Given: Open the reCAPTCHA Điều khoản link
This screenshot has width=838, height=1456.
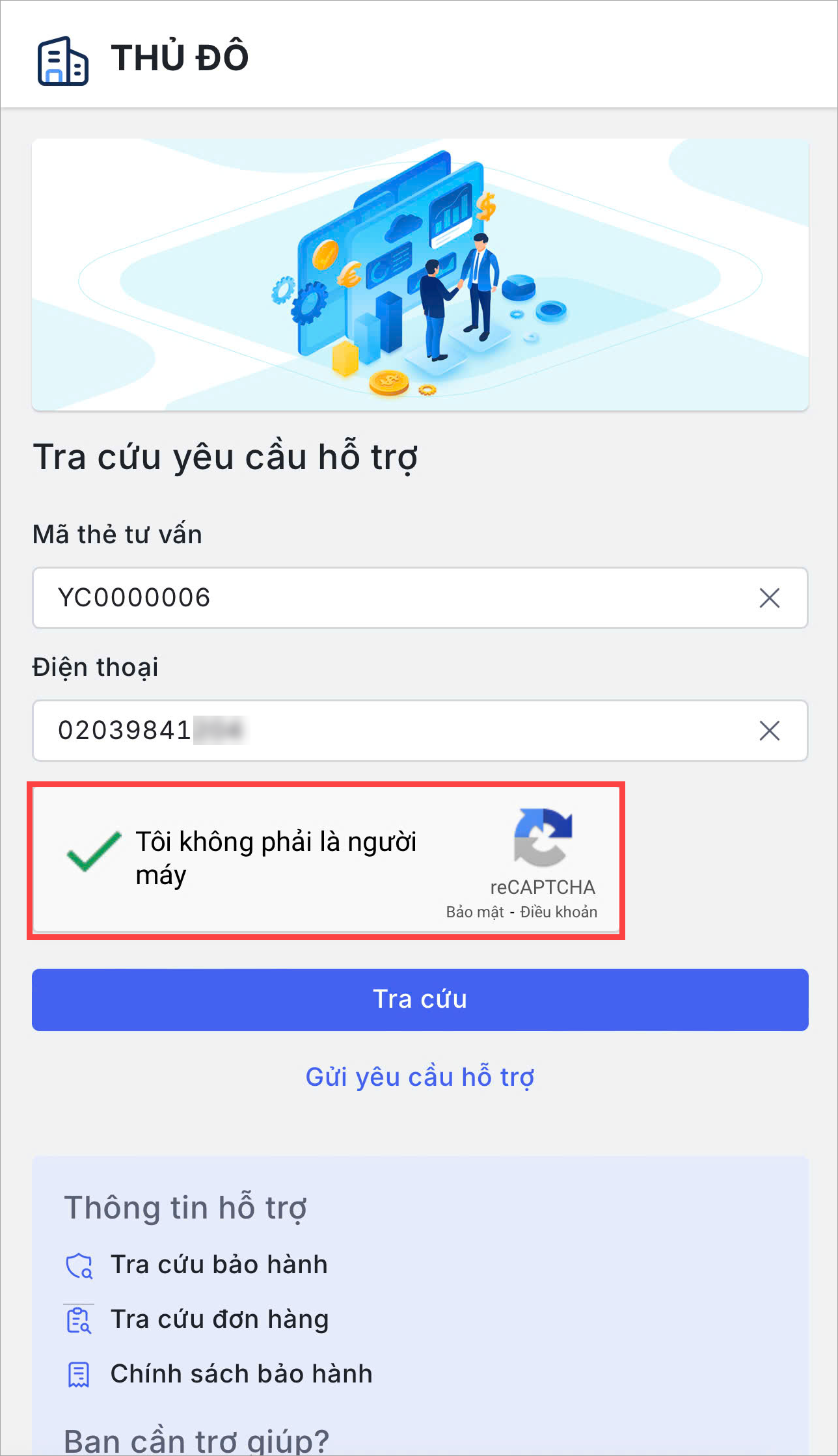Looking at the screenshot, I should pyautogui.click(x=558, y=911).
